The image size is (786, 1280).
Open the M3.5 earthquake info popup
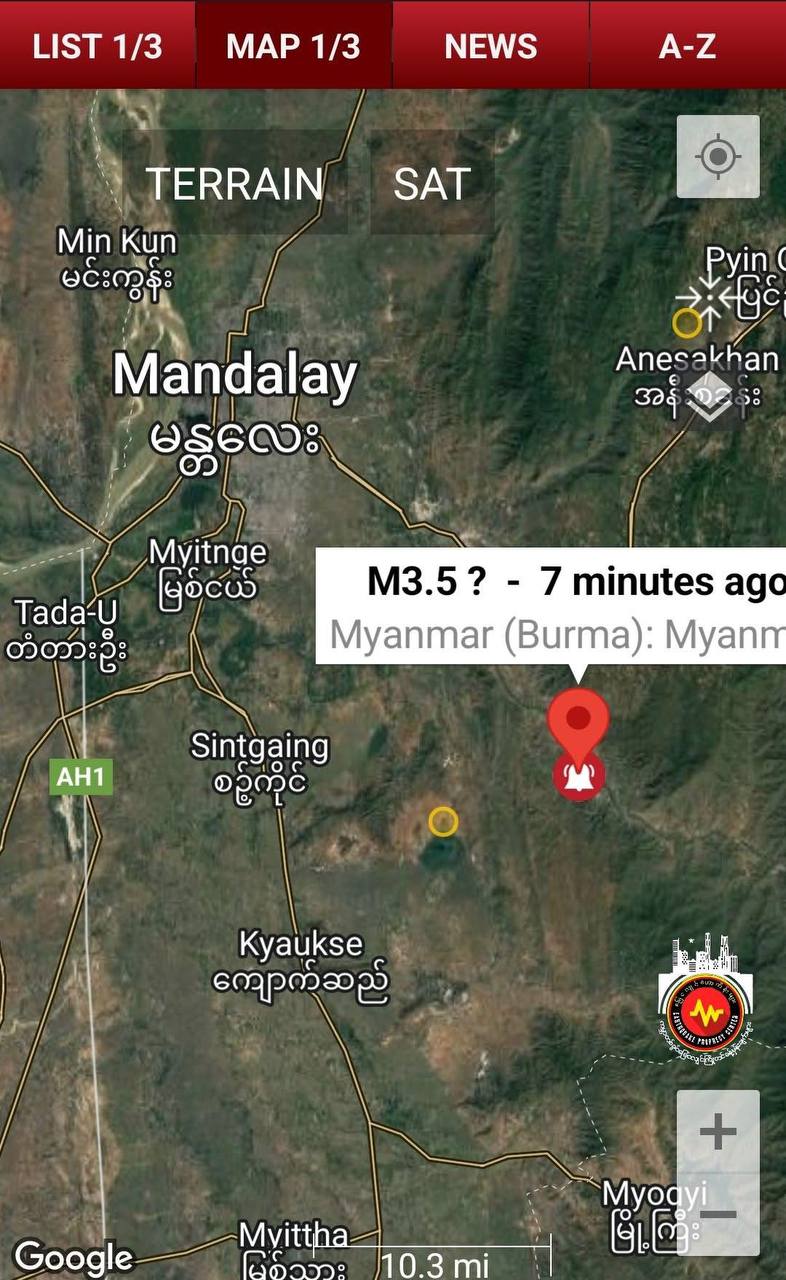(x=551, y=607)
